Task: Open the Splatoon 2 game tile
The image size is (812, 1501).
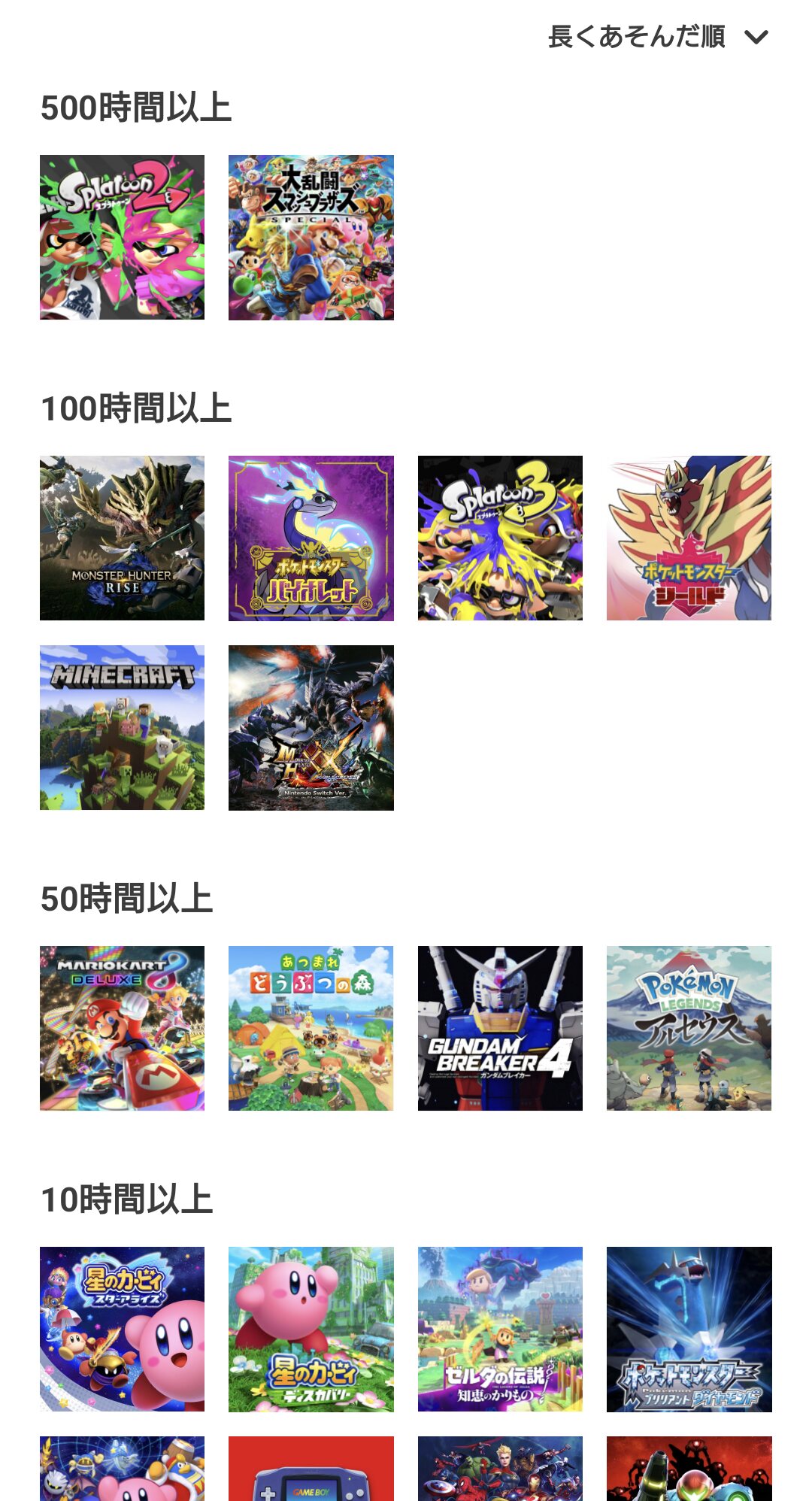Action: pos(122,238)
